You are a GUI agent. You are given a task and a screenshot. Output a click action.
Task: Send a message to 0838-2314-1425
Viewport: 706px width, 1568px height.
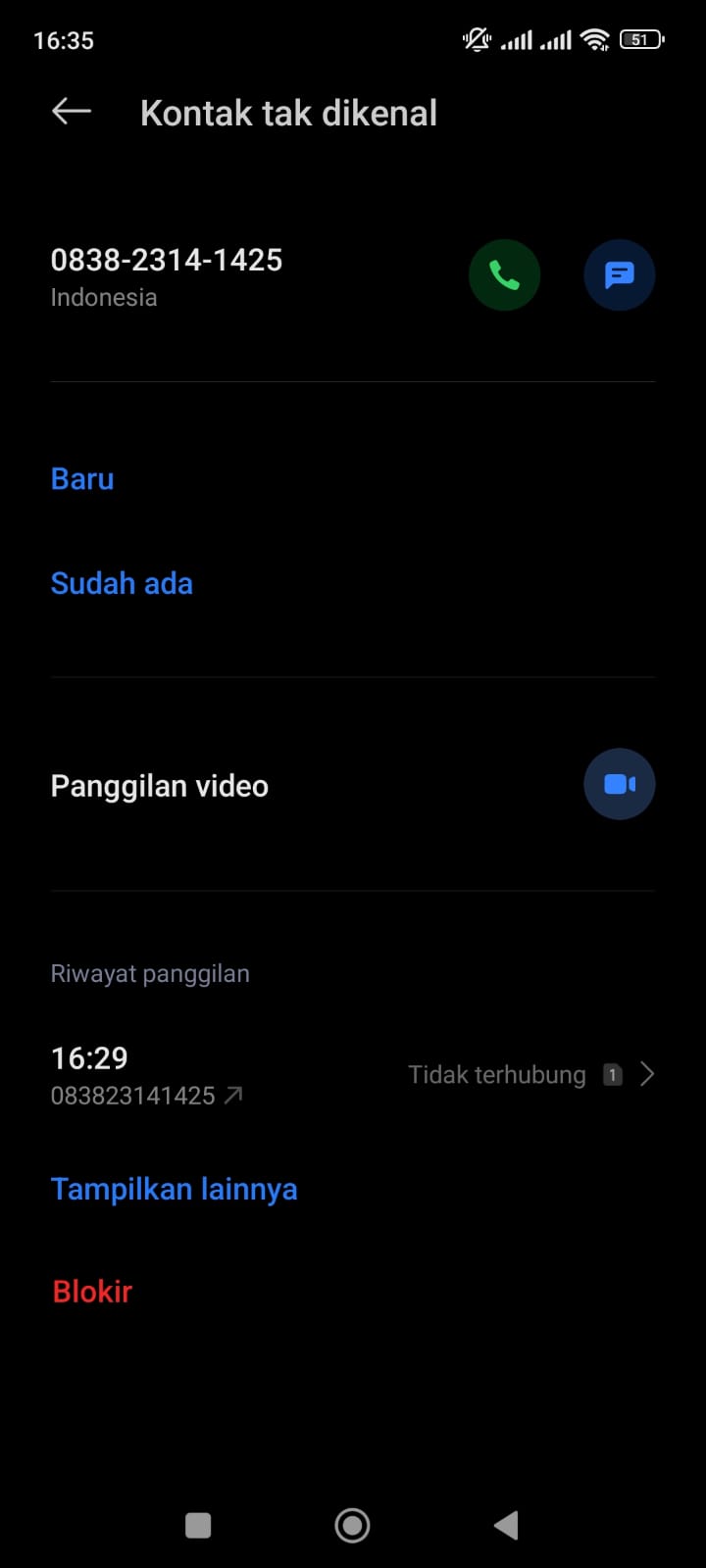[x=619, y=275]
